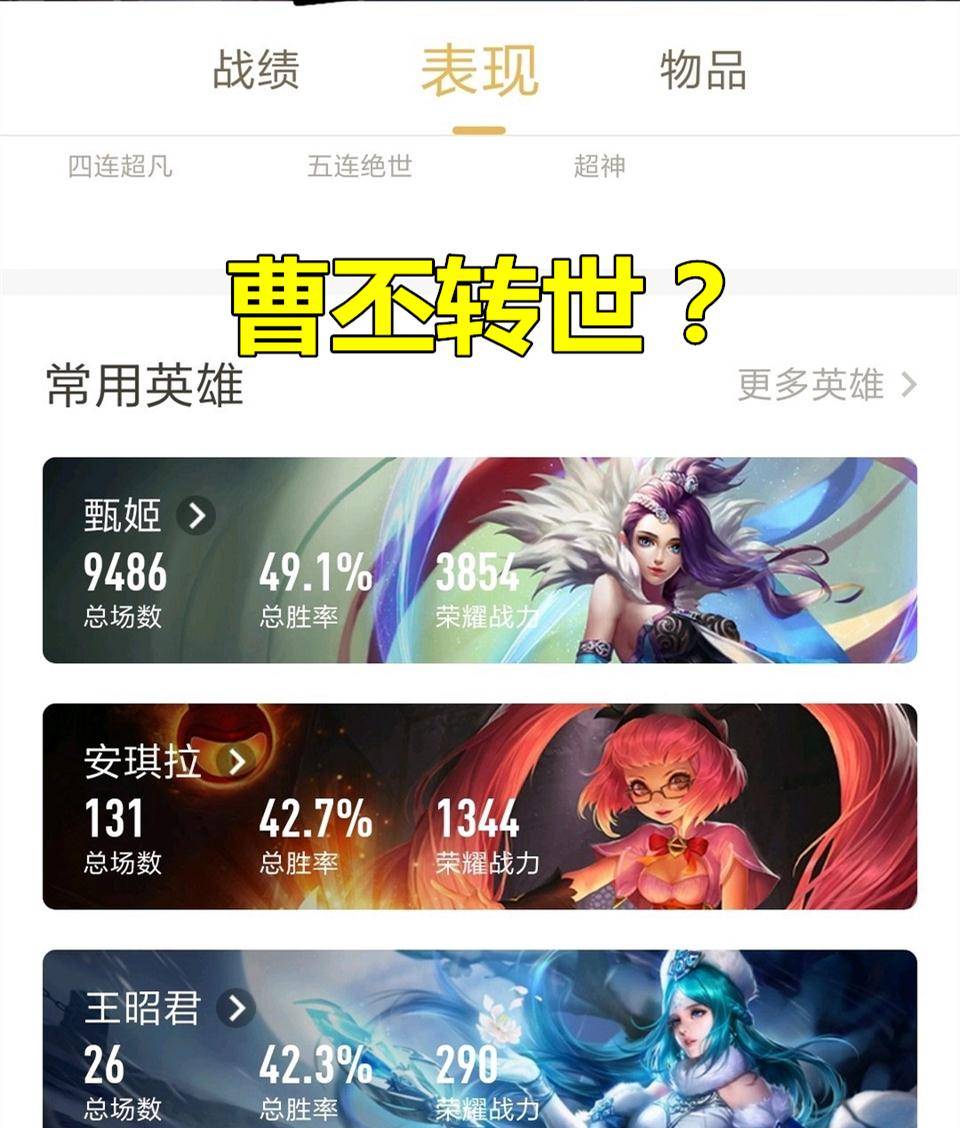Screen dimensions: 960x1128
Task: Open the 物品 tab
Action: point(703,71)
